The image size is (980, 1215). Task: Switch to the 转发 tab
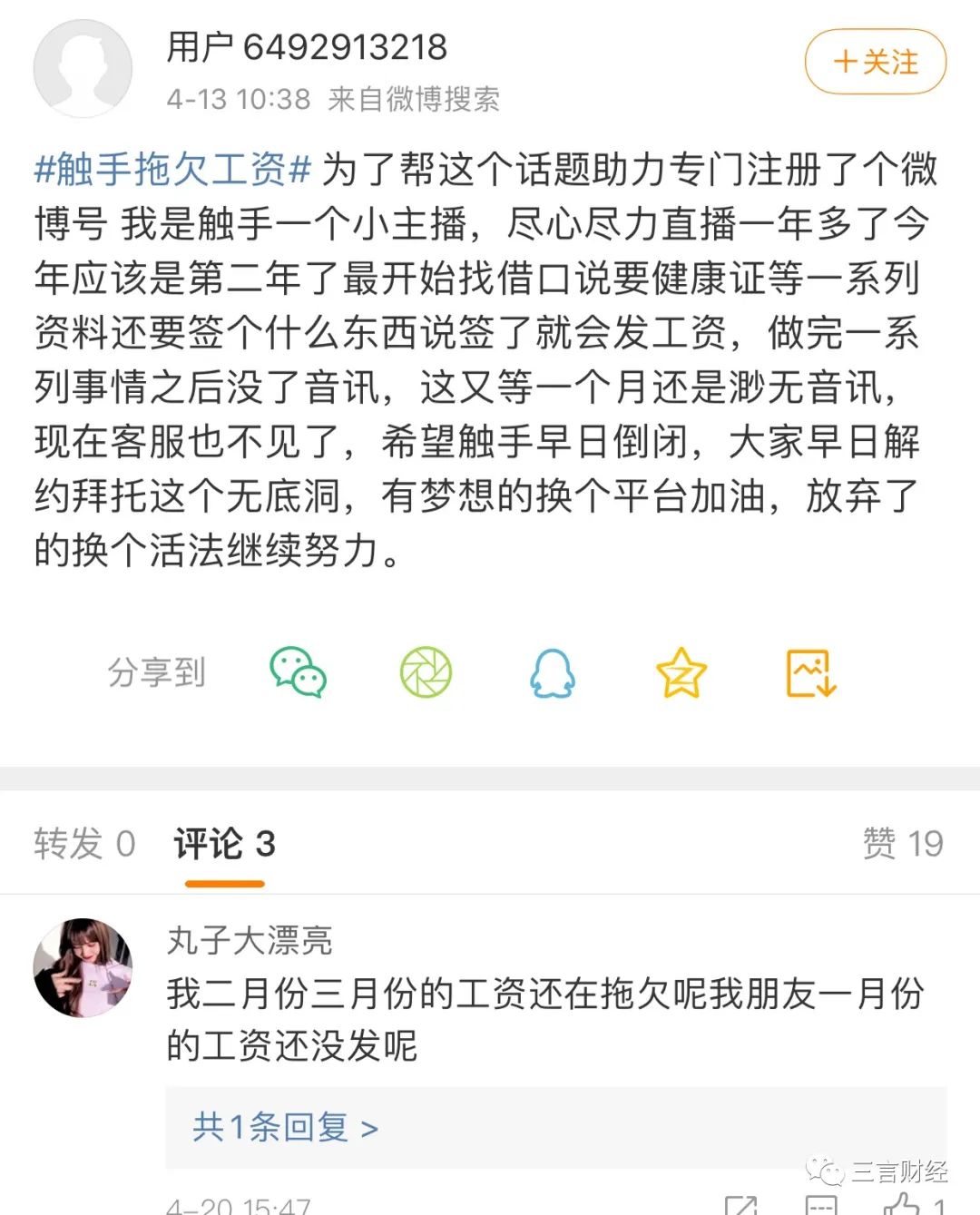pos(84,844)
